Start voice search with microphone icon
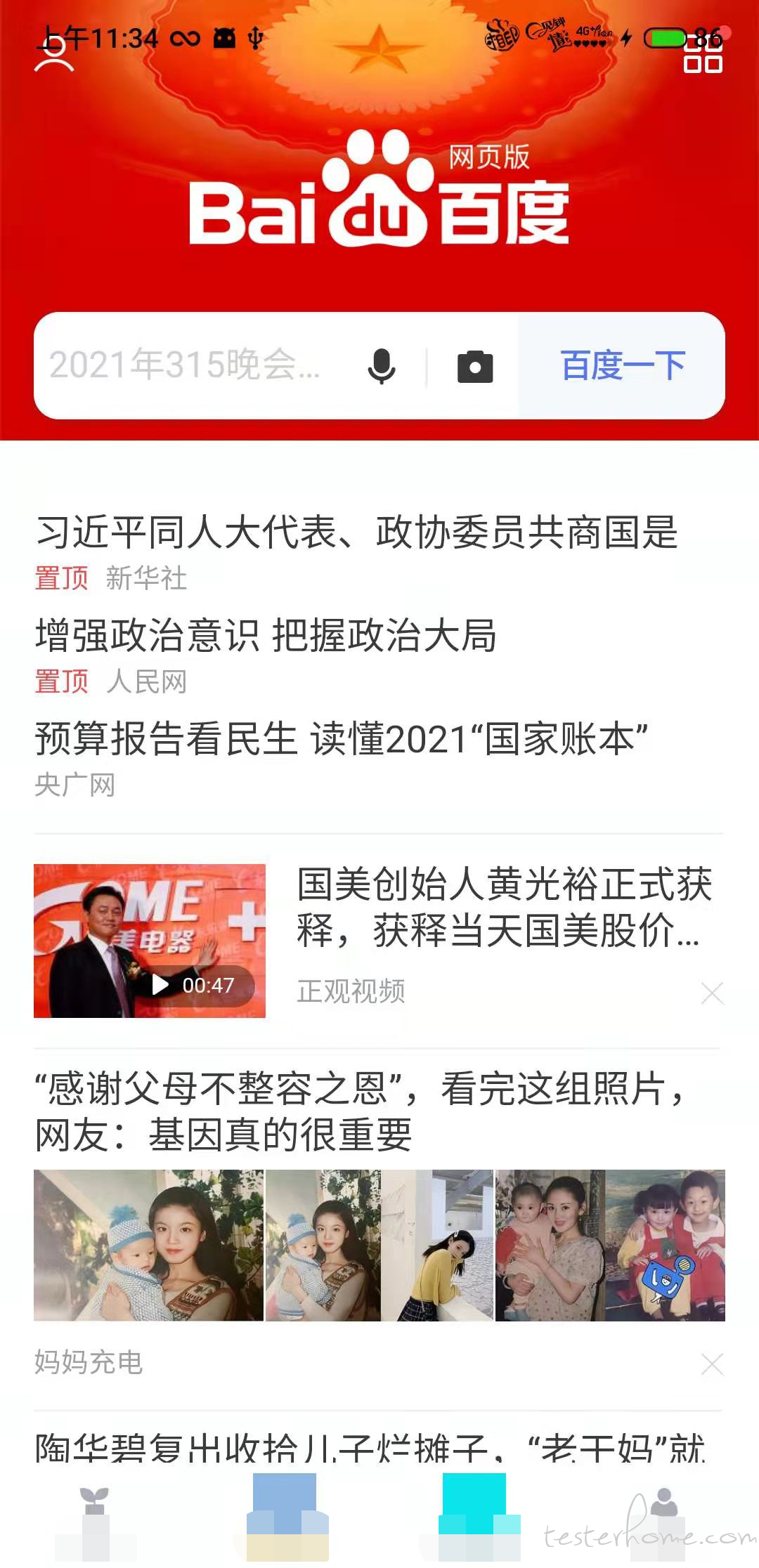The height and width of the screenshot is (1568, 759). (382, 366)
